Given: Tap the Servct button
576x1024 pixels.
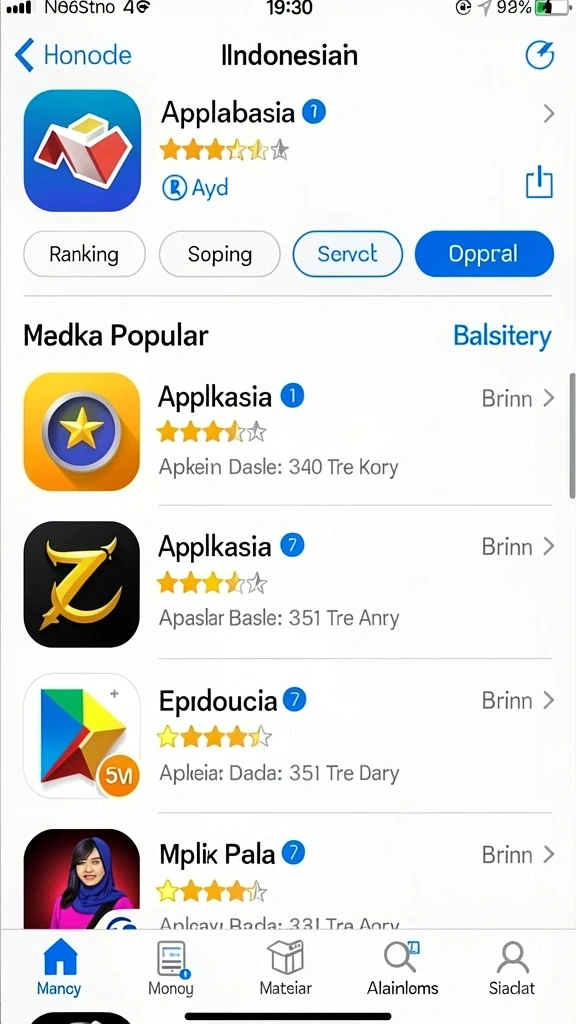Looking at the screenshot, I should pos(347,254).
